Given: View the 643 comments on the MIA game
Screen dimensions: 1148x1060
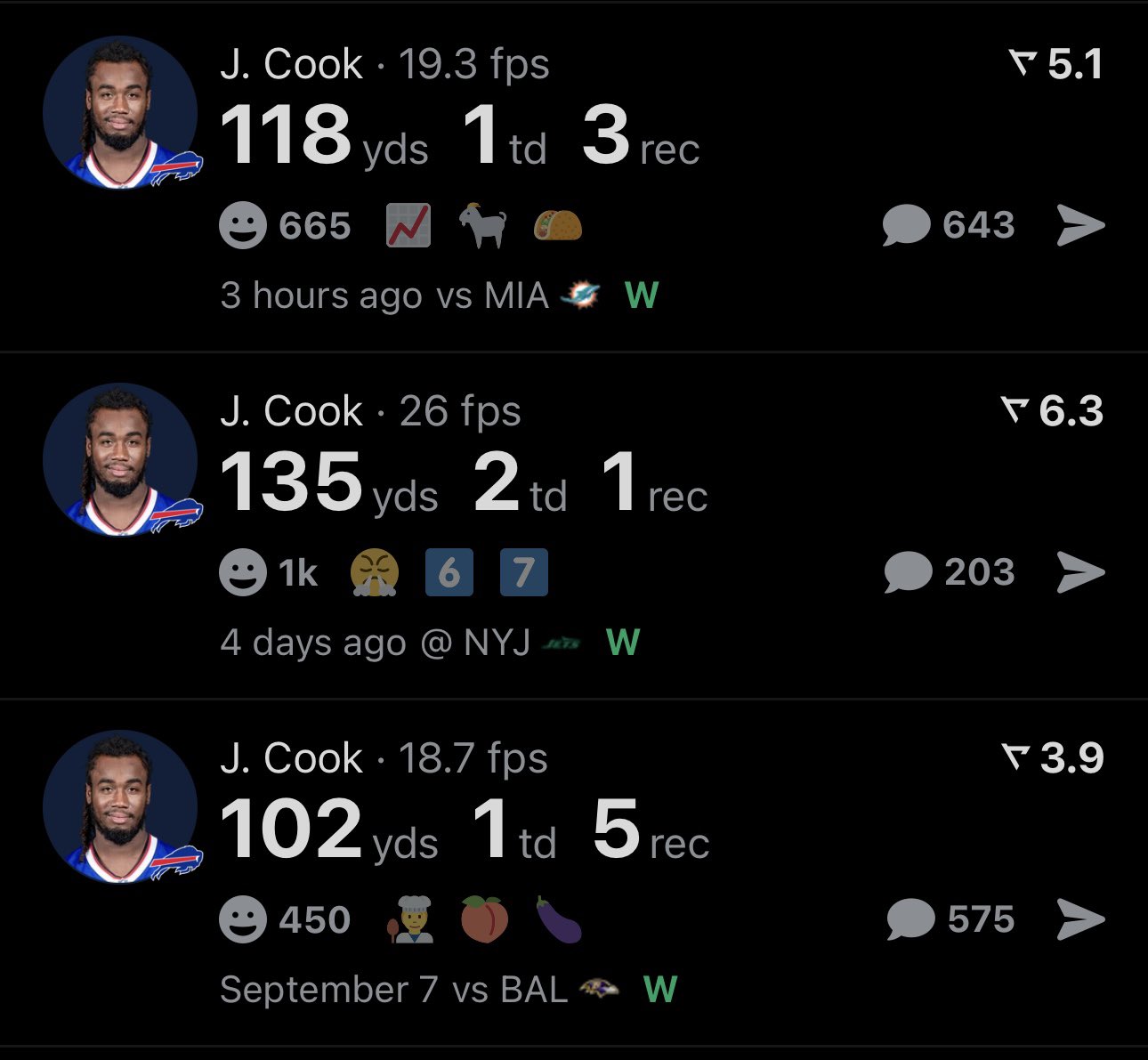Looking at the screenshot, I should 948,225.
